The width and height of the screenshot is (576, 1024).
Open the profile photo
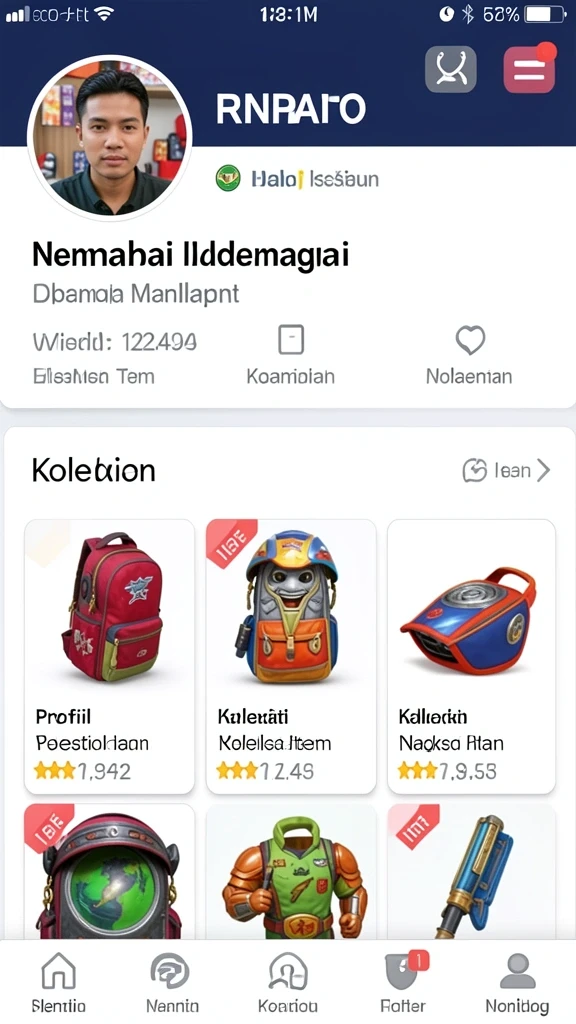coord(110,138)
